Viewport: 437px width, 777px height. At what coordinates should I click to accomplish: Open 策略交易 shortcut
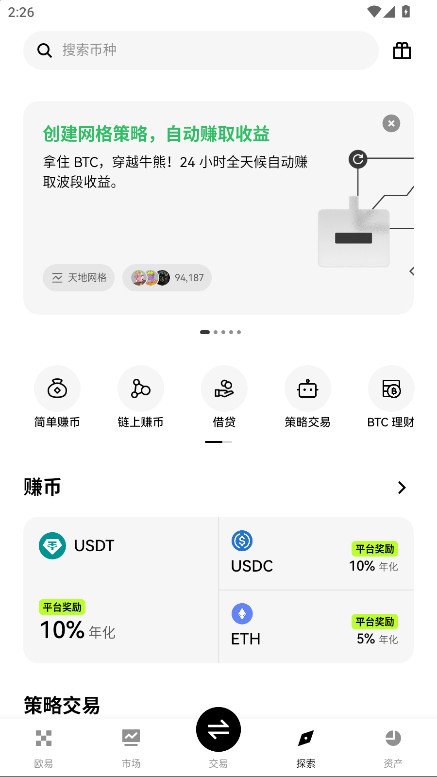coord(307,397)
